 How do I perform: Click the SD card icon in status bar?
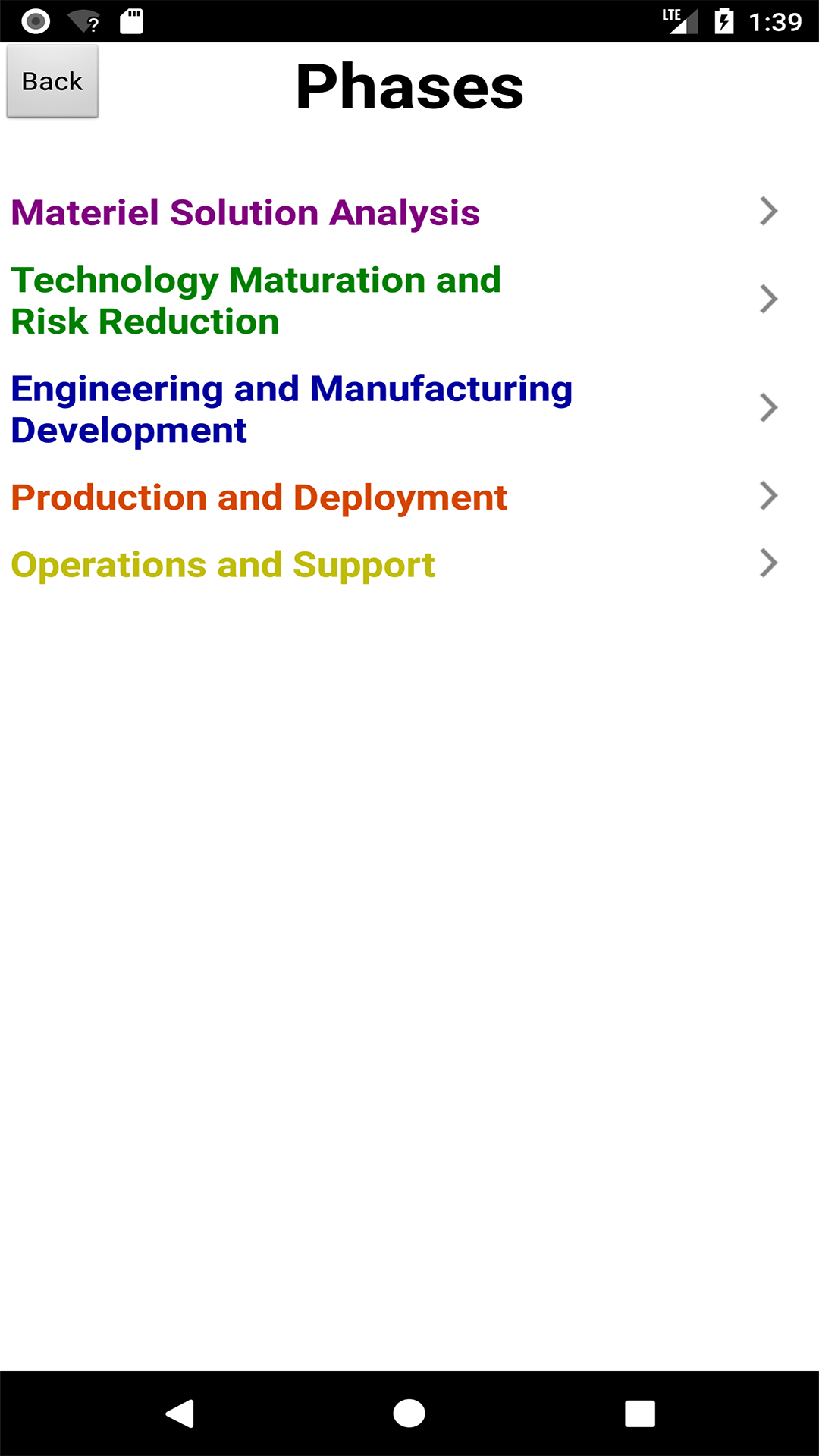130,21
